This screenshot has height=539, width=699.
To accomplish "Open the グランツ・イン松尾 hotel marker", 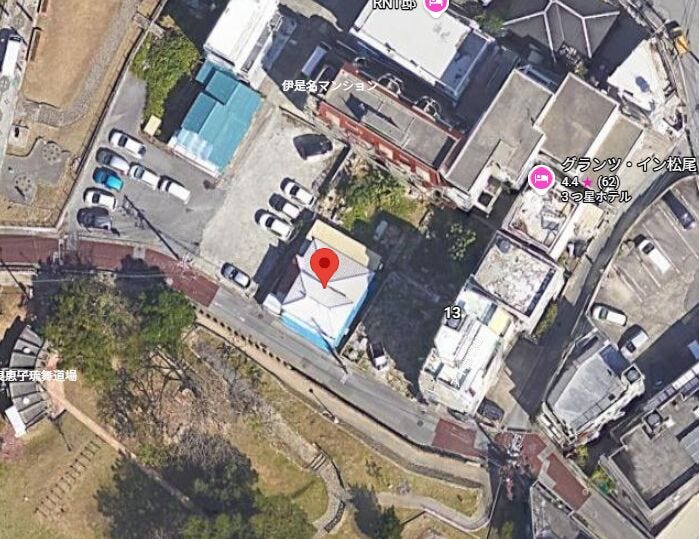I will [x=540, y=179].
